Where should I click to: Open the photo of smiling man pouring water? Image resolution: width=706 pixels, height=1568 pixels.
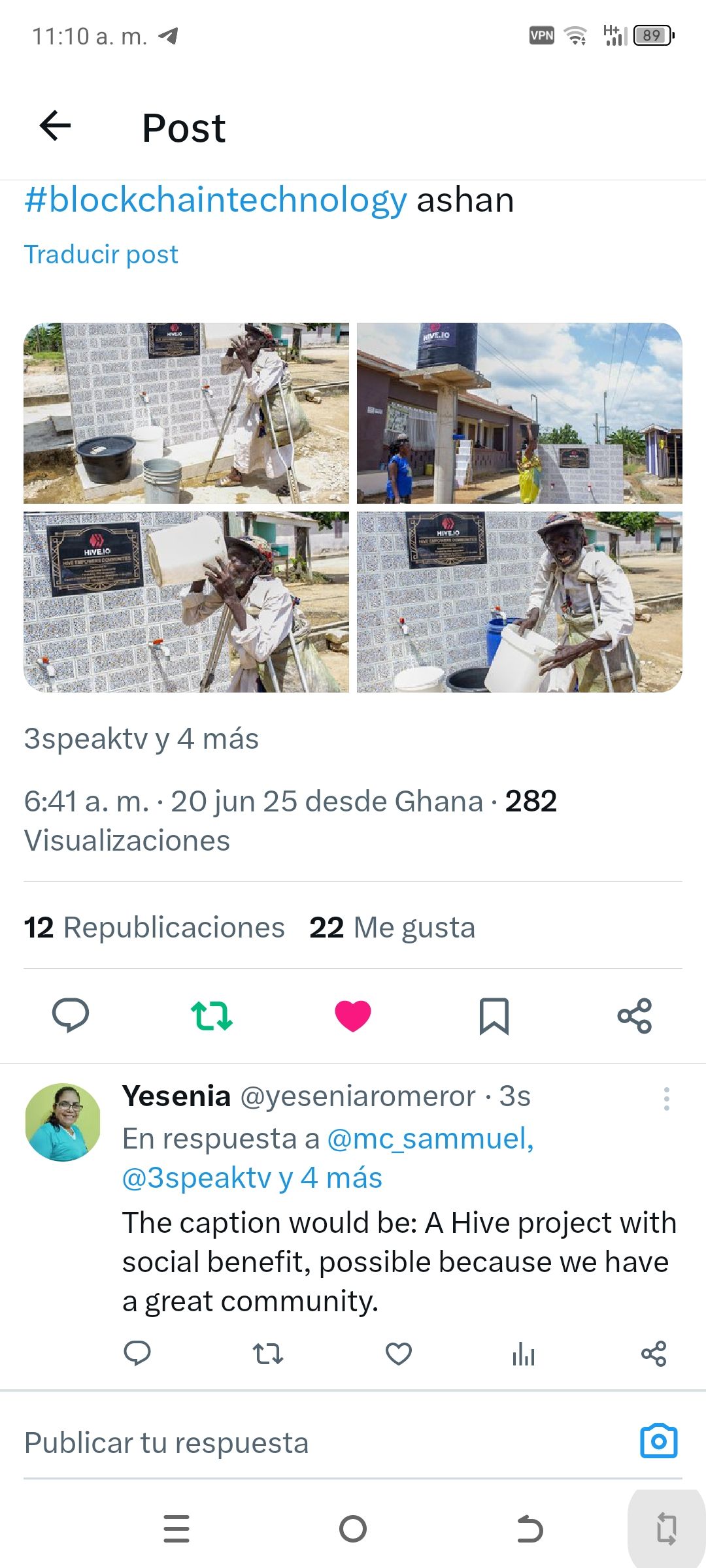(519, 602)
